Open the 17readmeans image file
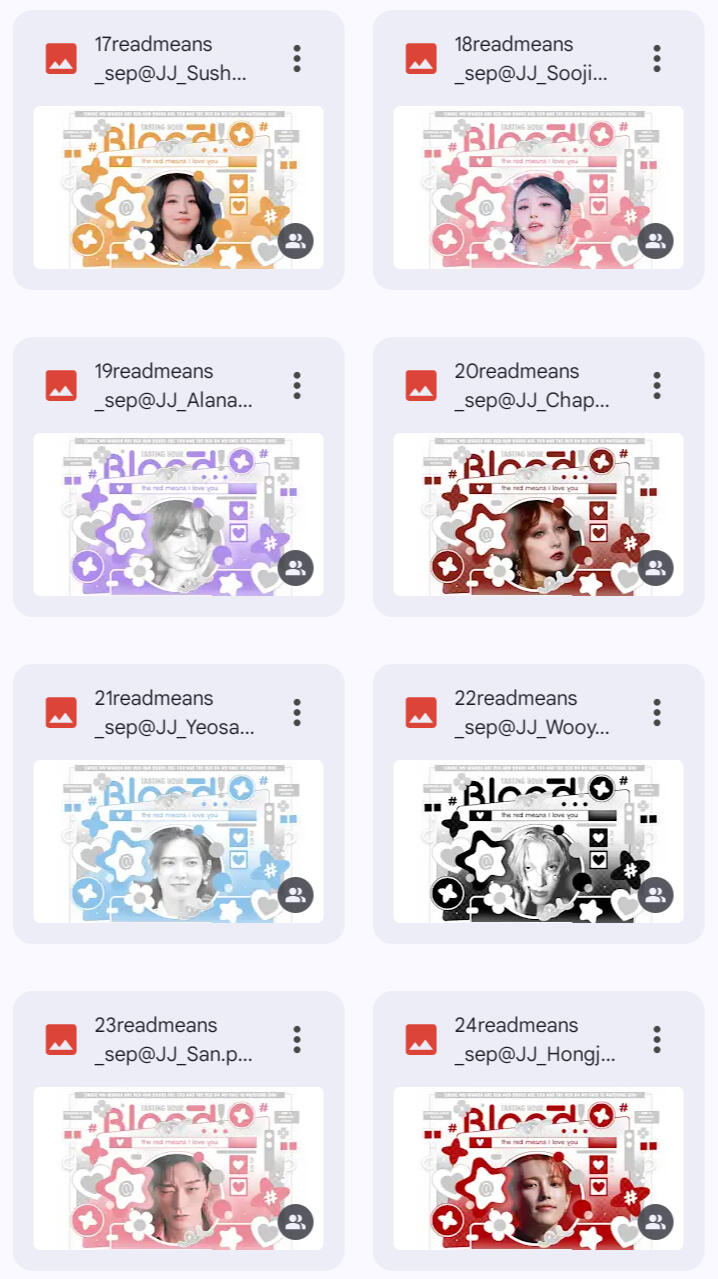The width and height of the screenshot is (718, 1279). (x=178, y=187)
